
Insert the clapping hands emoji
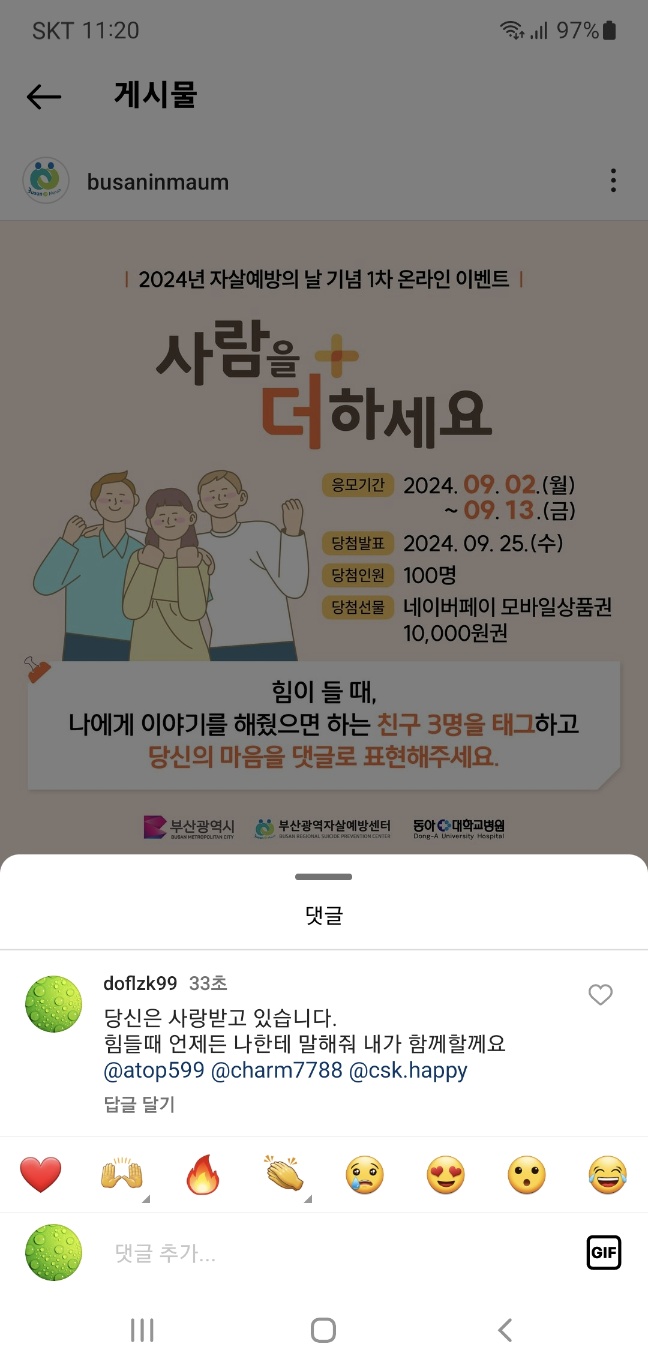(x=284, y=1175)
